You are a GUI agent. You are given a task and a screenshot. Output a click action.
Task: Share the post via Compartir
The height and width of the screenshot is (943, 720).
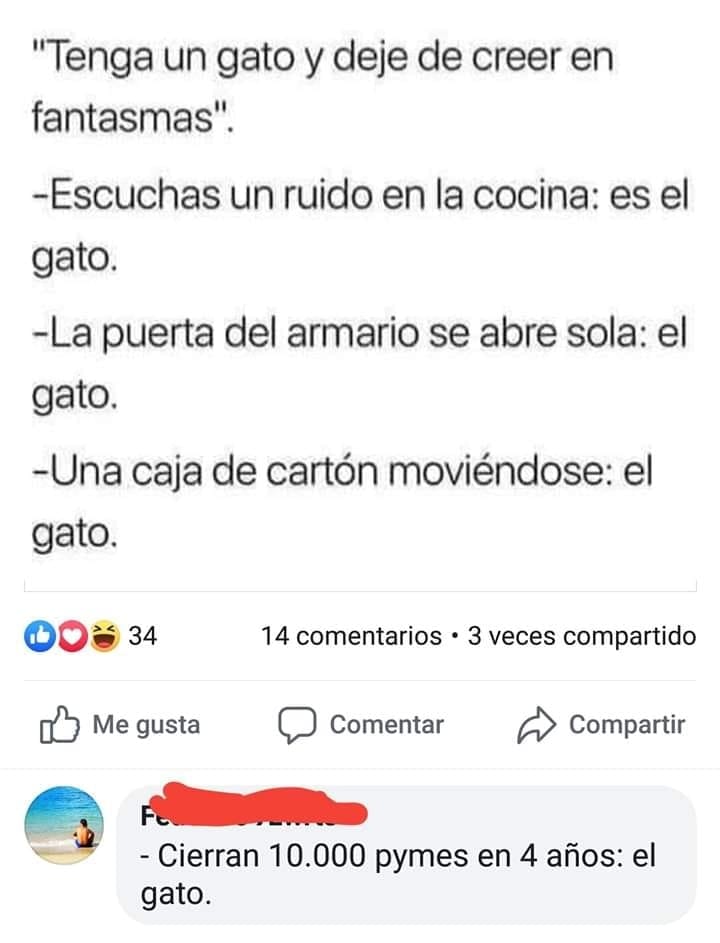tap(602, 725)
